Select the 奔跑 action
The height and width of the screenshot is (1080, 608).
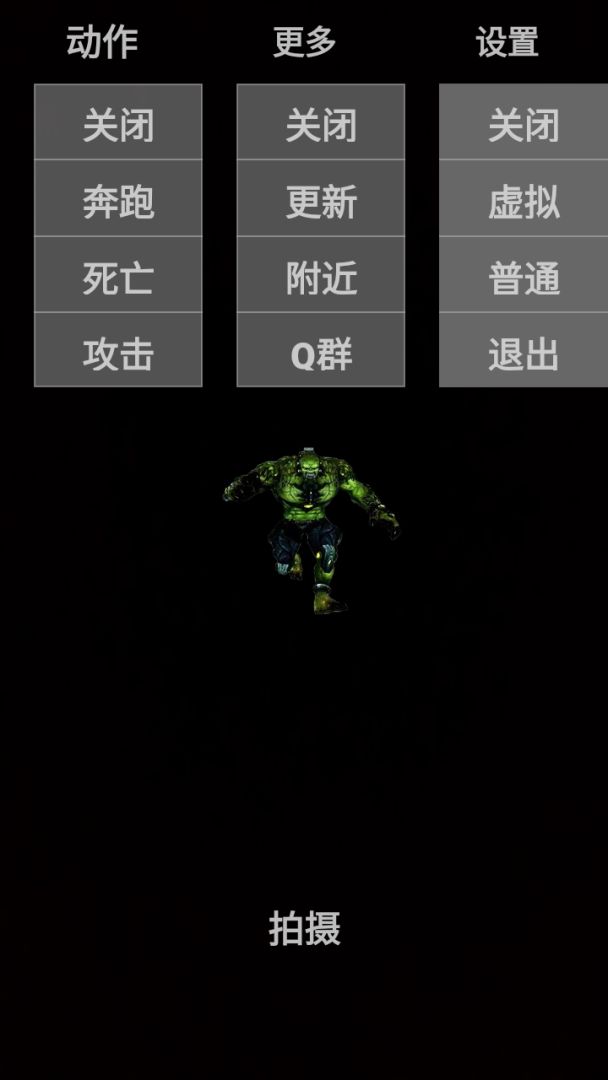click(118, 200)
